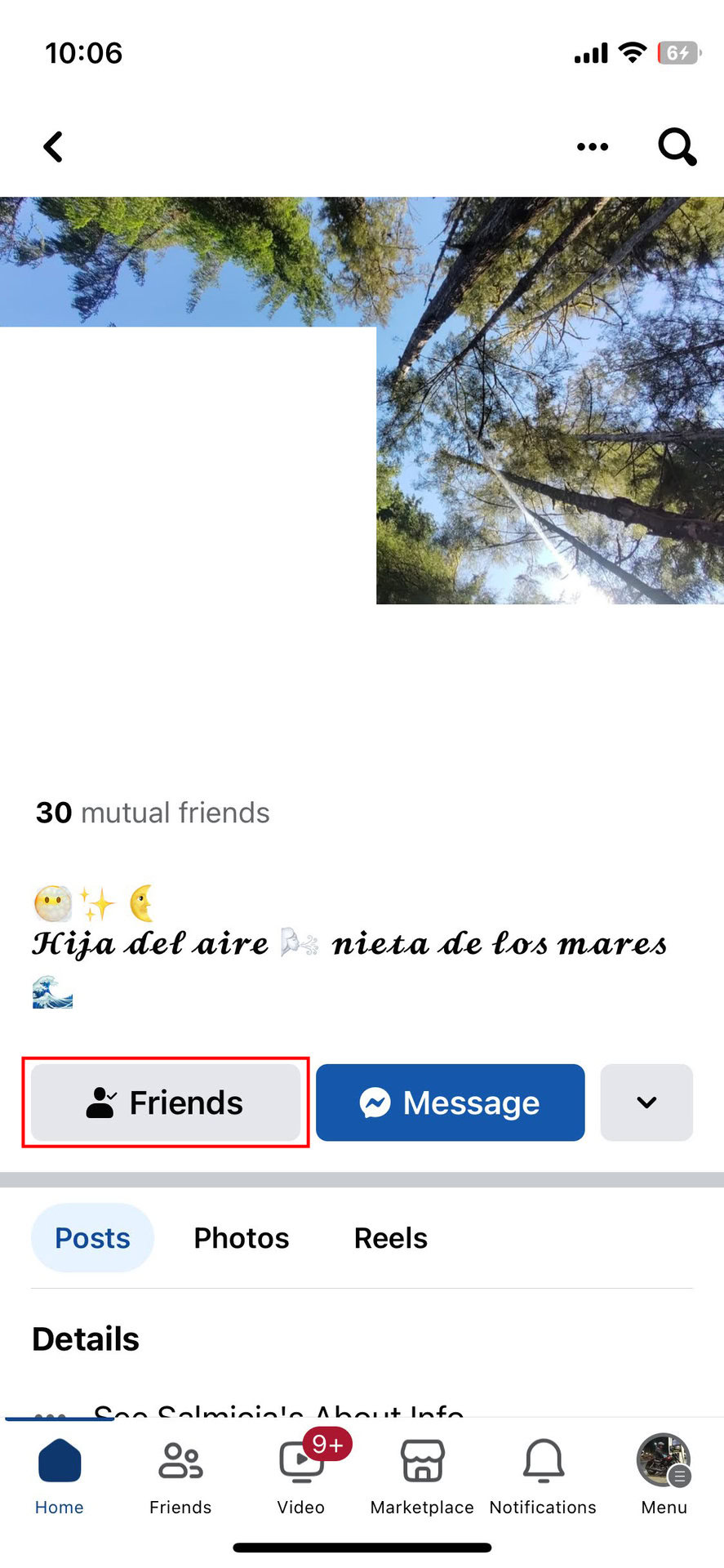Open the Marketplace tab

(422, 1475)
